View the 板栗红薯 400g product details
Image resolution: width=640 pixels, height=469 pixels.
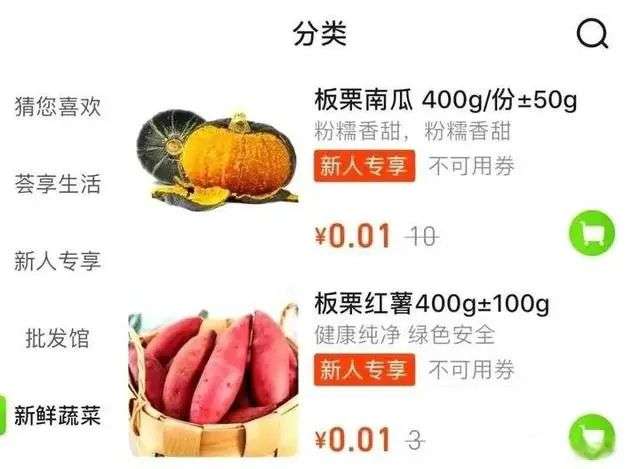430,303
